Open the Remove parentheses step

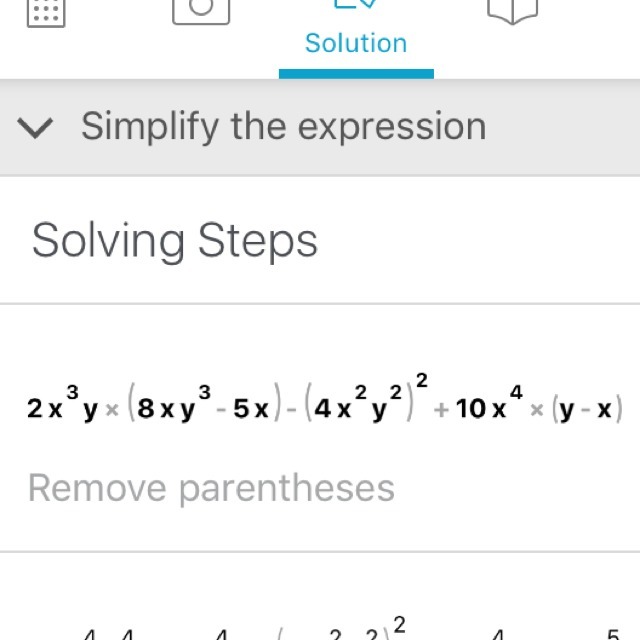tap(211, 488)
